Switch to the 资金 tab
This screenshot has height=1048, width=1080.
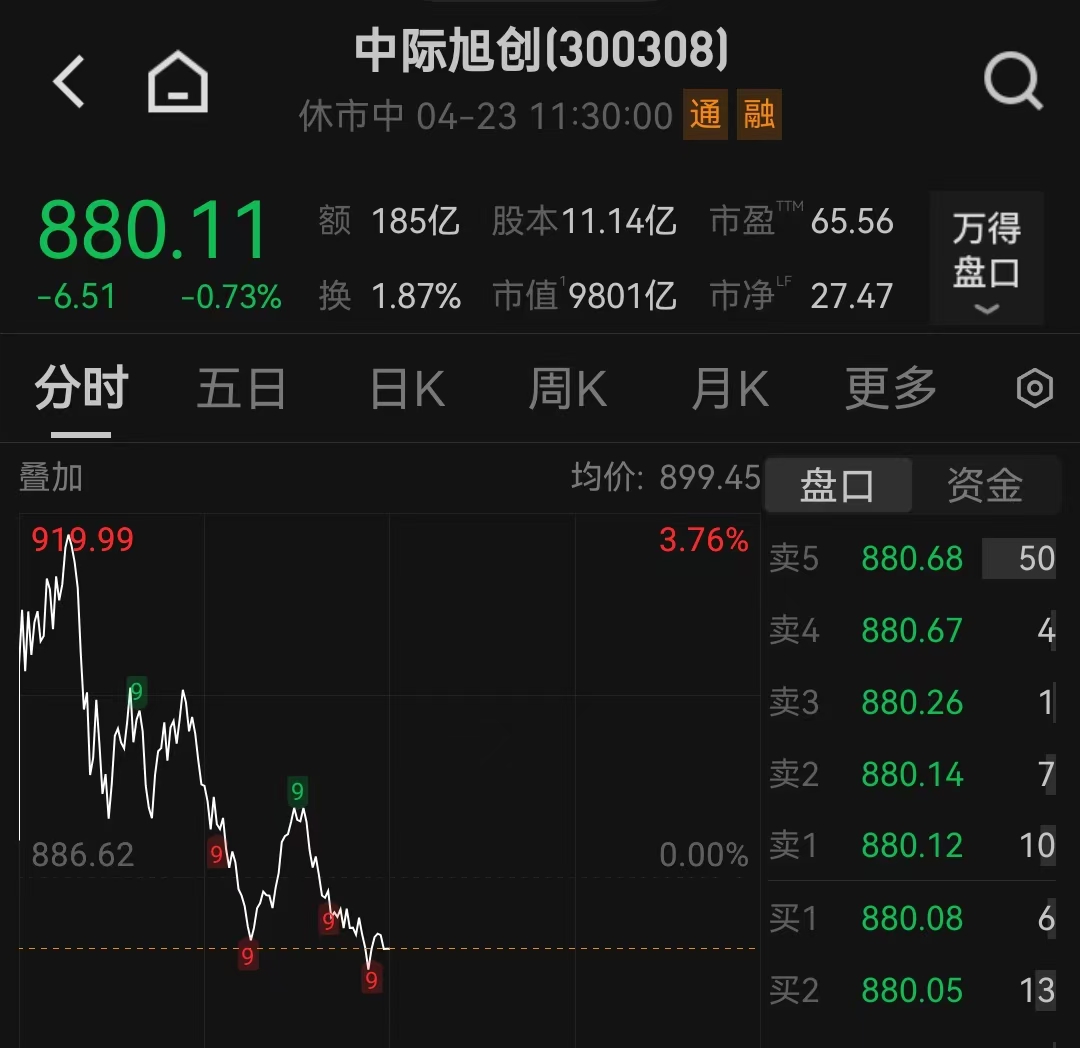[985, 486]
